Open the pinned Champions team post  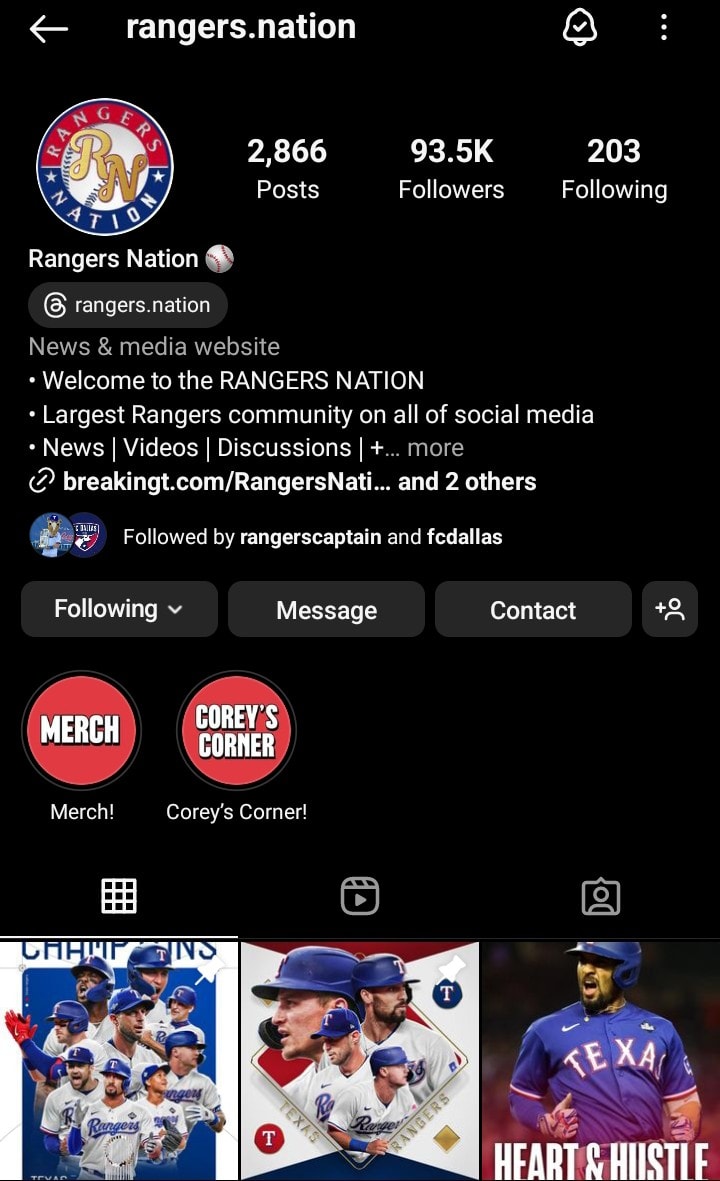[118, 1060]
